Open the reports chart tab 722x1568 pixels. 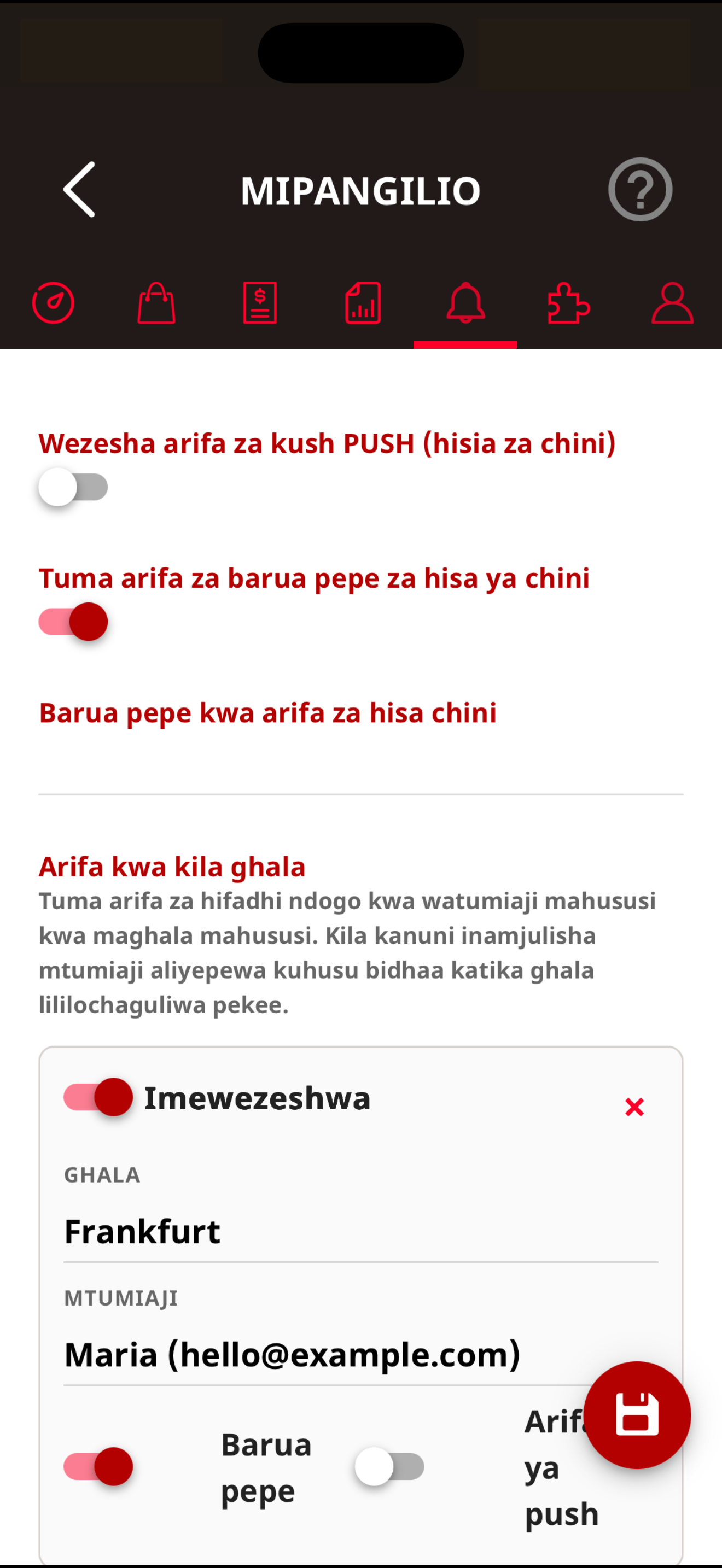[363, 302]
